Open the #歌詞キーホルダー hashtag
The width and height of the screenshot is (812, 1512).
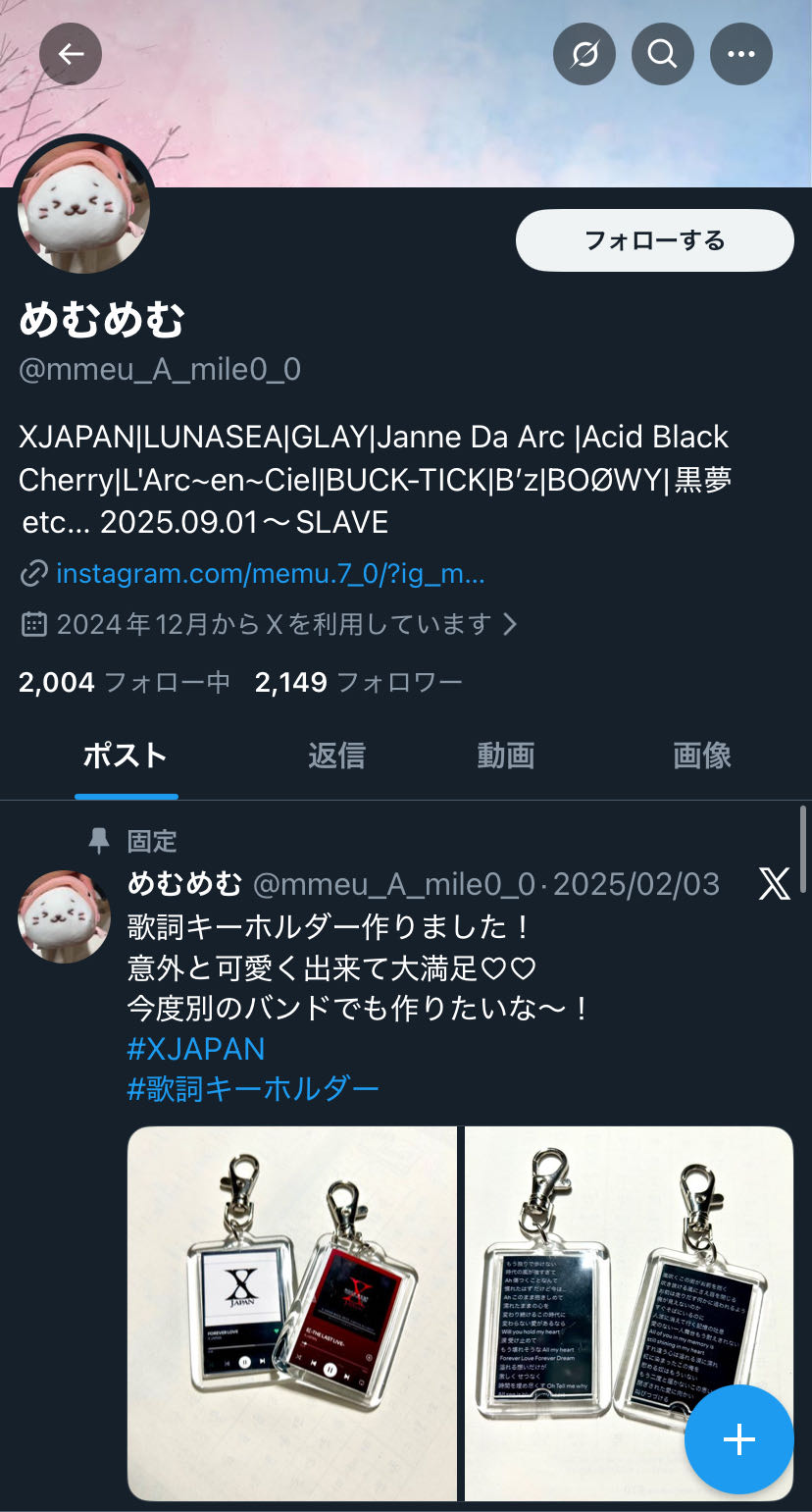coord(253,1088)
